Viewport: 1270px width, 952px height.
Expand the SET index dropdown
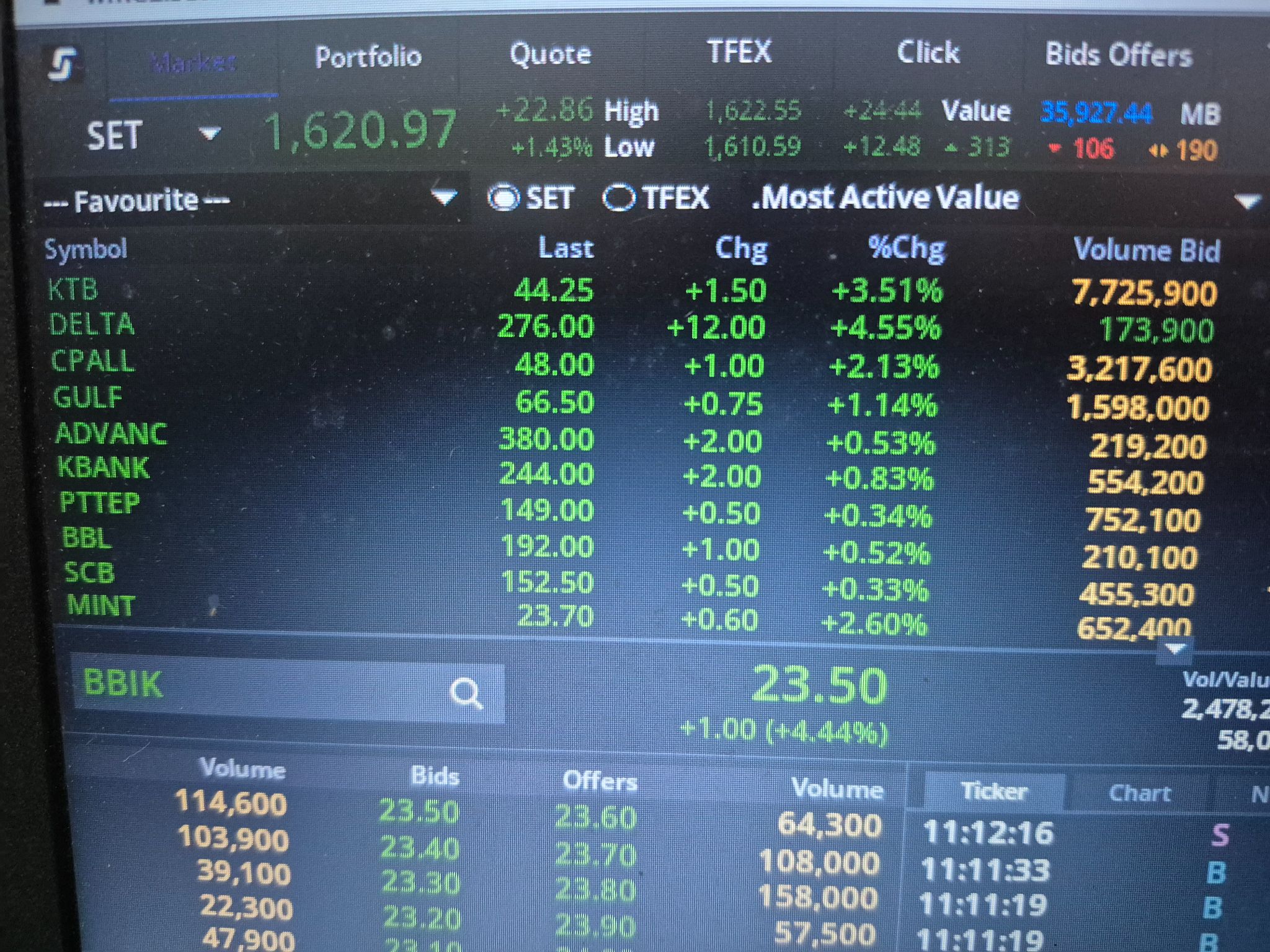pos(209,133)
